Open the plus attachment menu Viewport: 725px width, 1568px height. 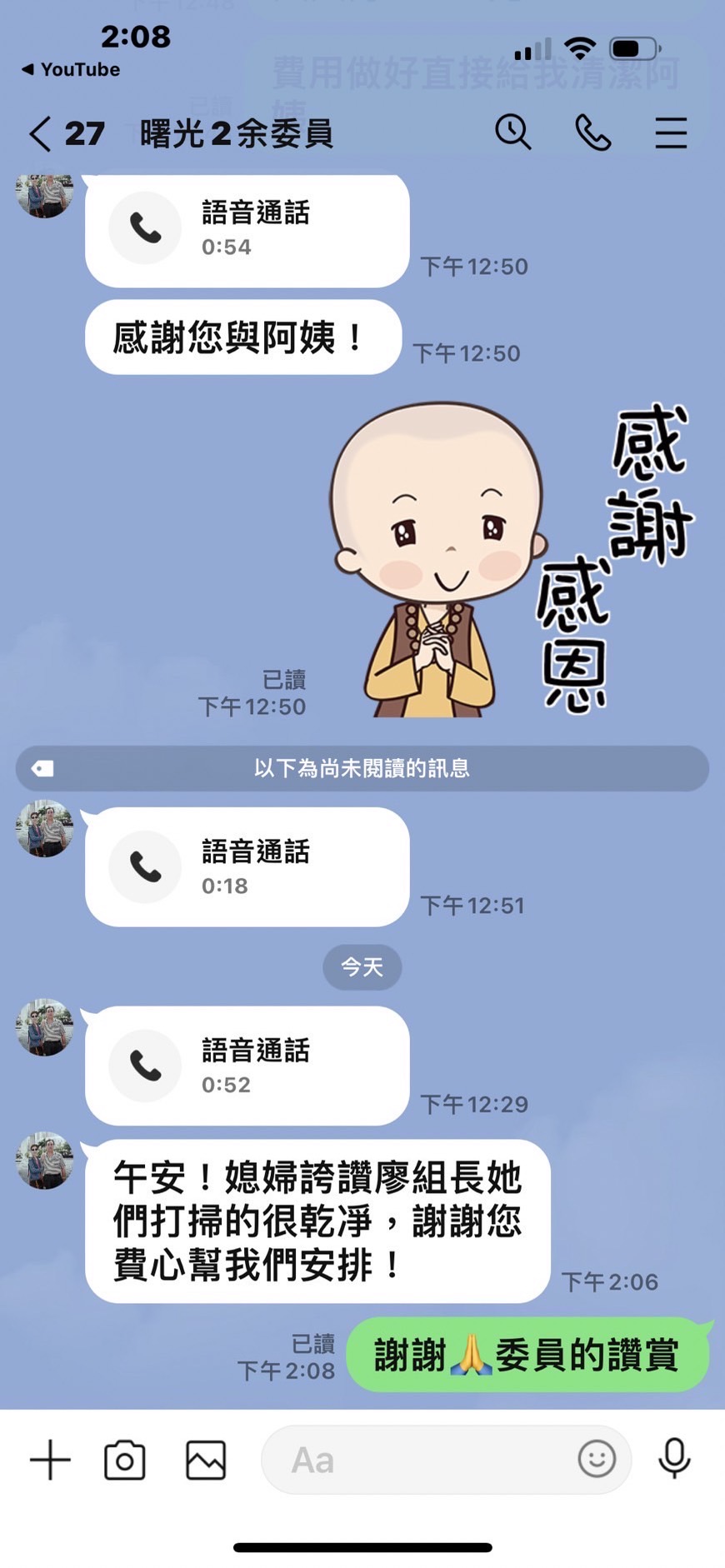pos(50,1460)
